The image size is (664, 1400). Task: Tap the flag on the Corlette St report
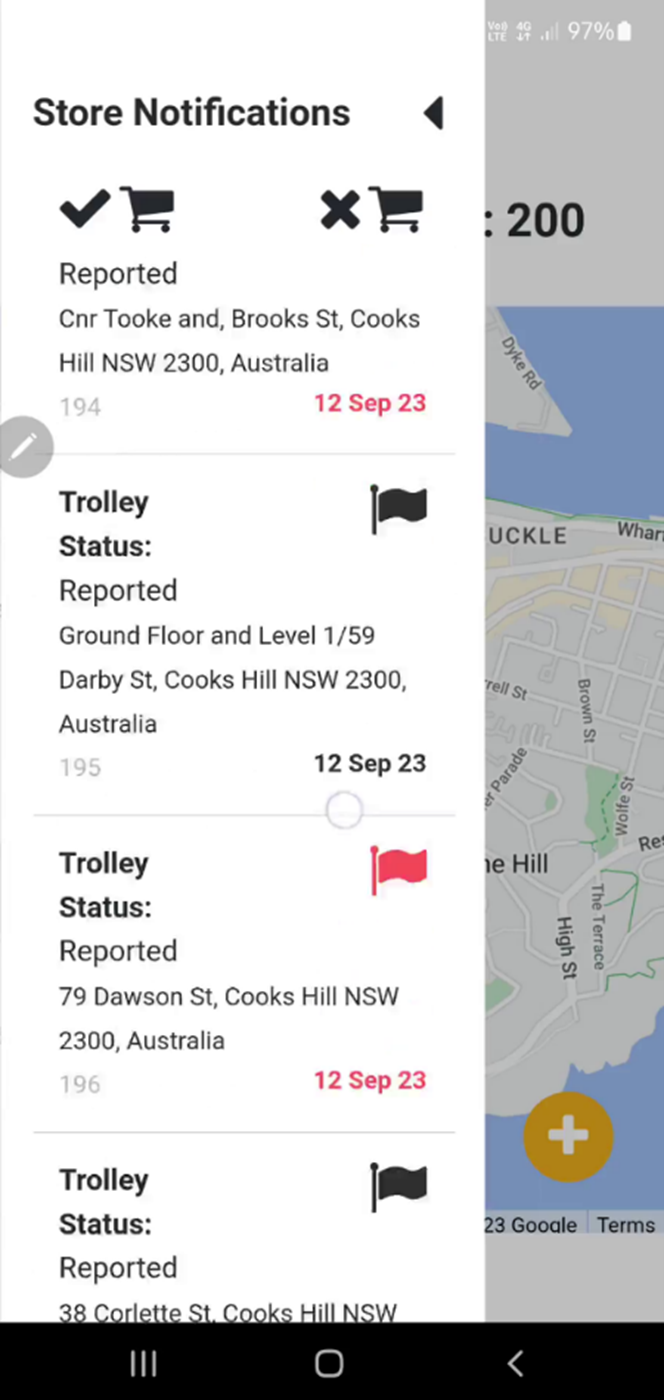tap(399, 1187)
